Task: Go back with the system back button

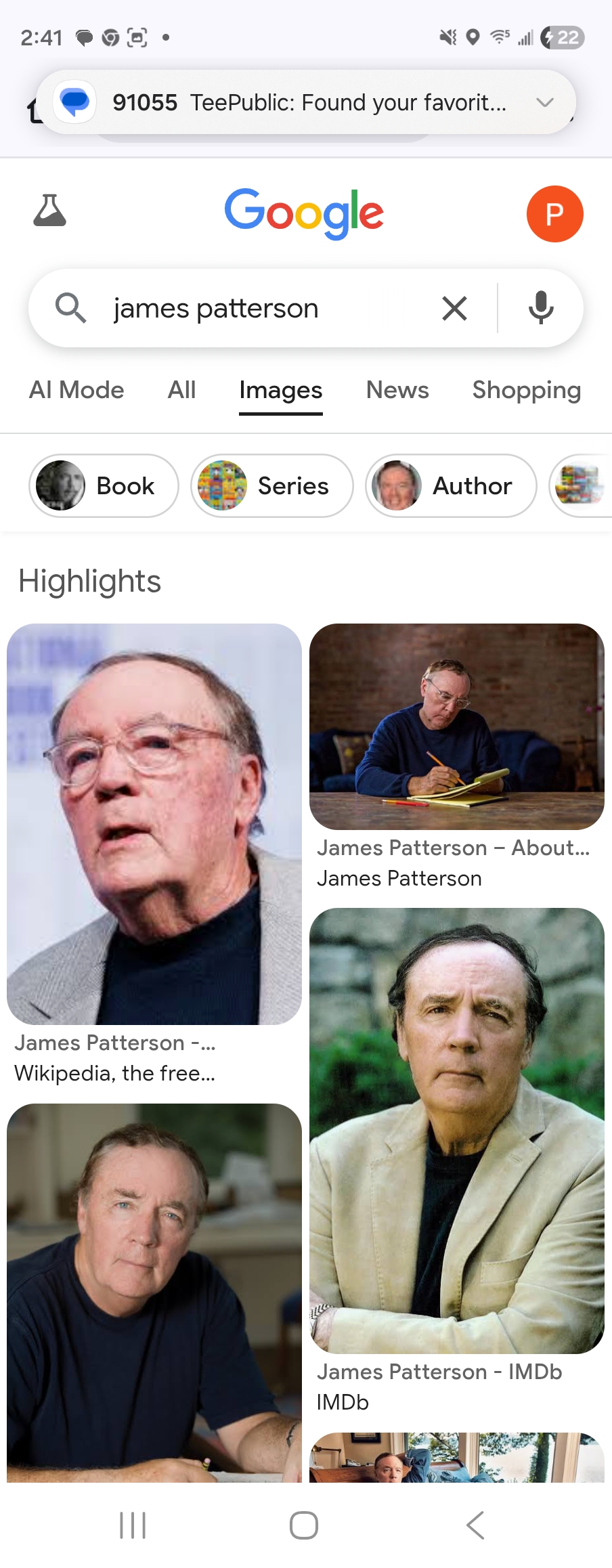Action: [x=475, y=1525]
